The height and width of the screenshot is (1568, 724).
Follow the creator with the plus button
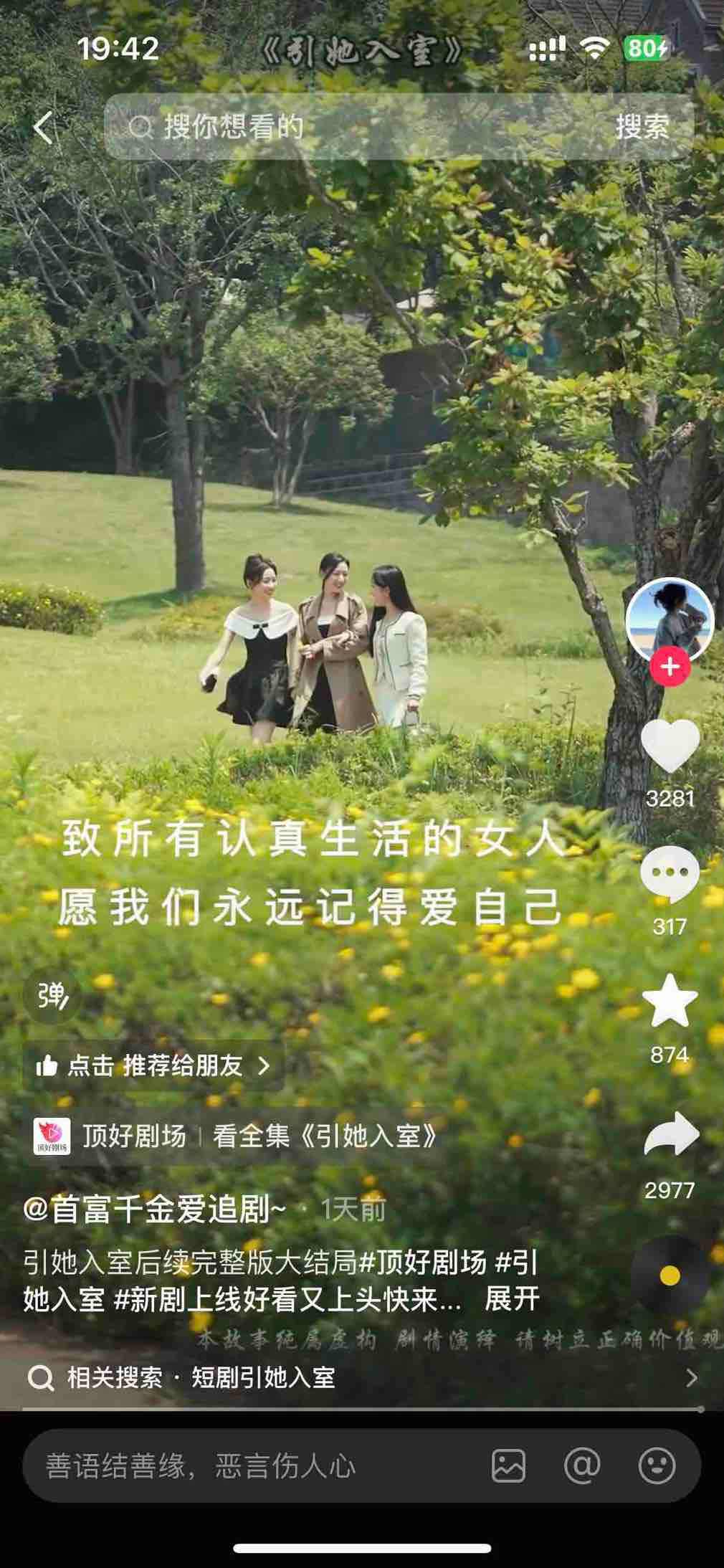point(670,667)
